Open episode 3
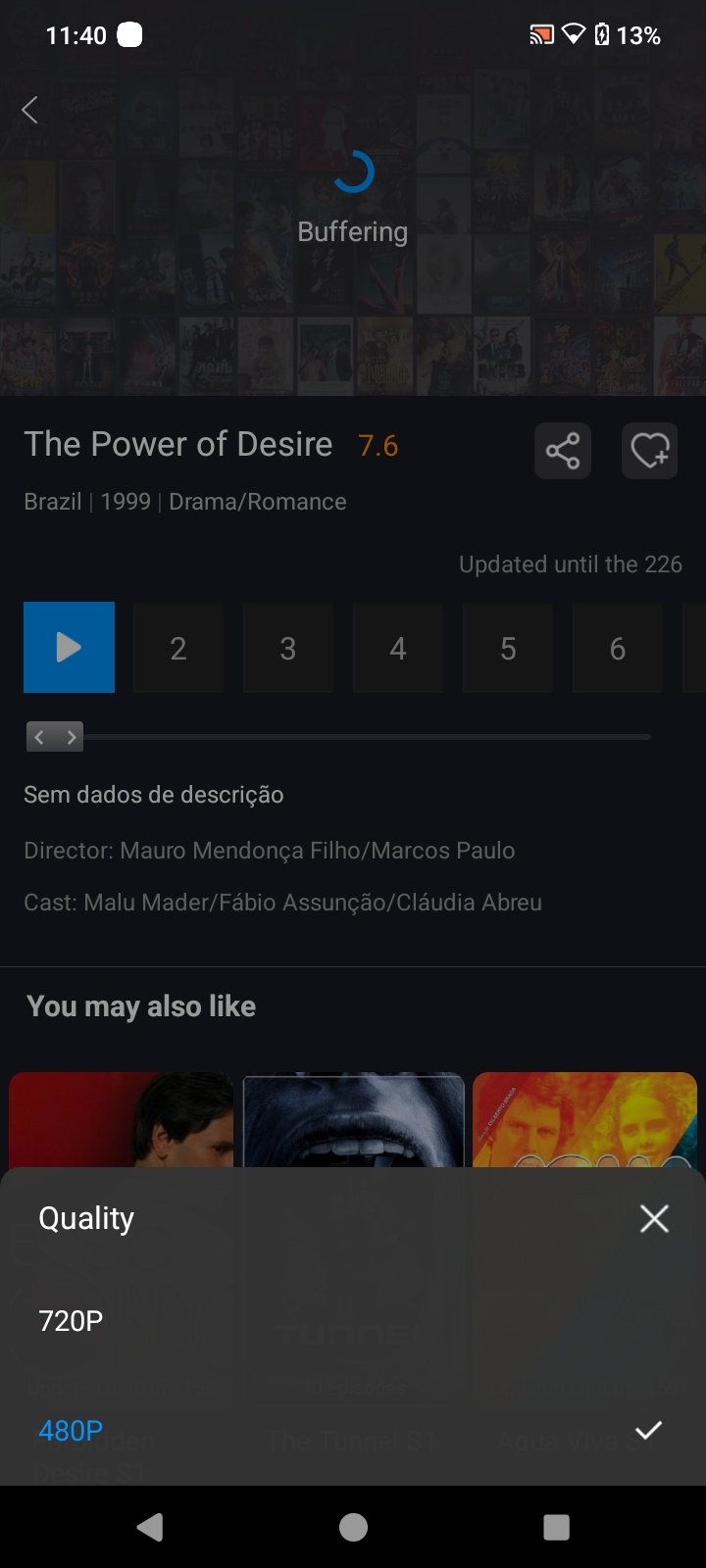The image size is (706, 1568). pos(288,648)
